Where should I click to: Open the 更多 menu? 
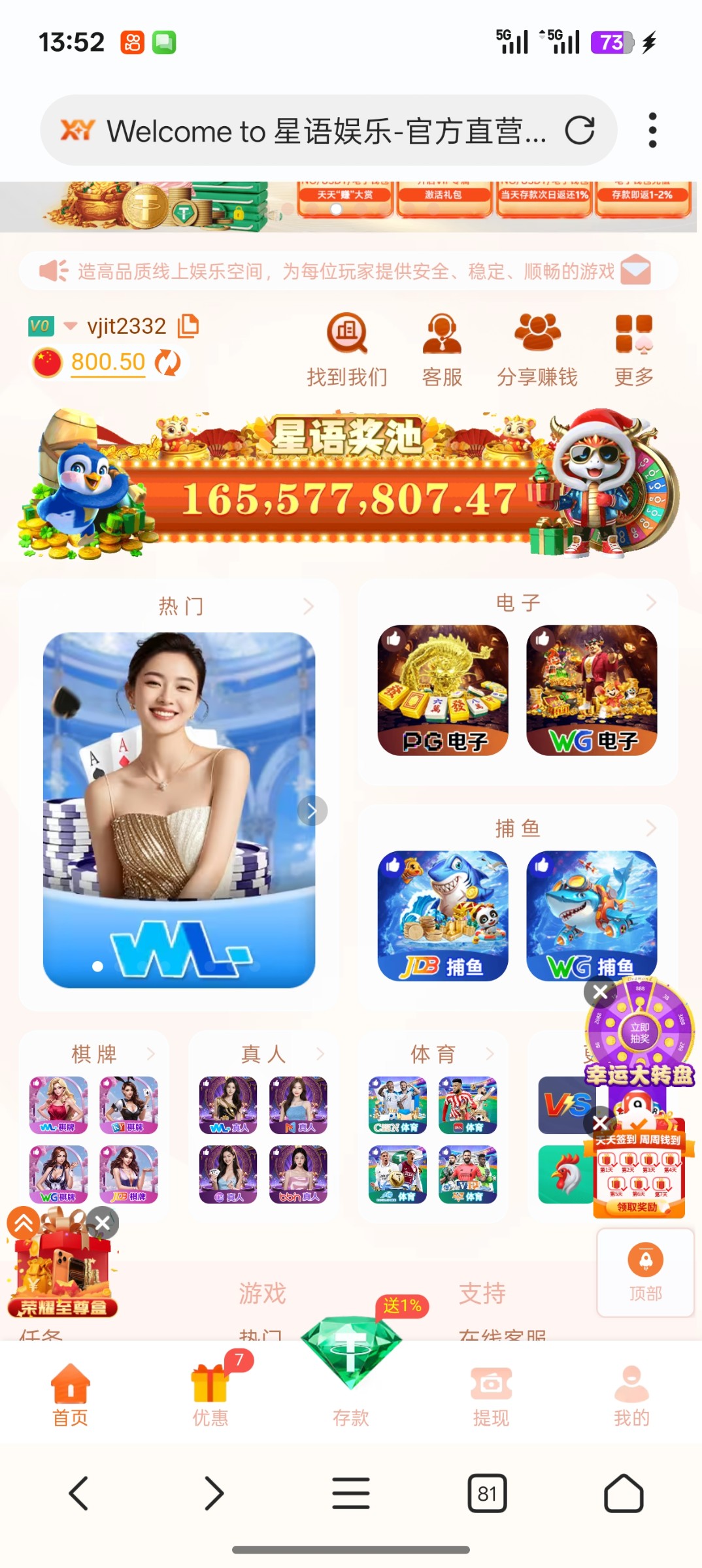[x=633, y=350]
